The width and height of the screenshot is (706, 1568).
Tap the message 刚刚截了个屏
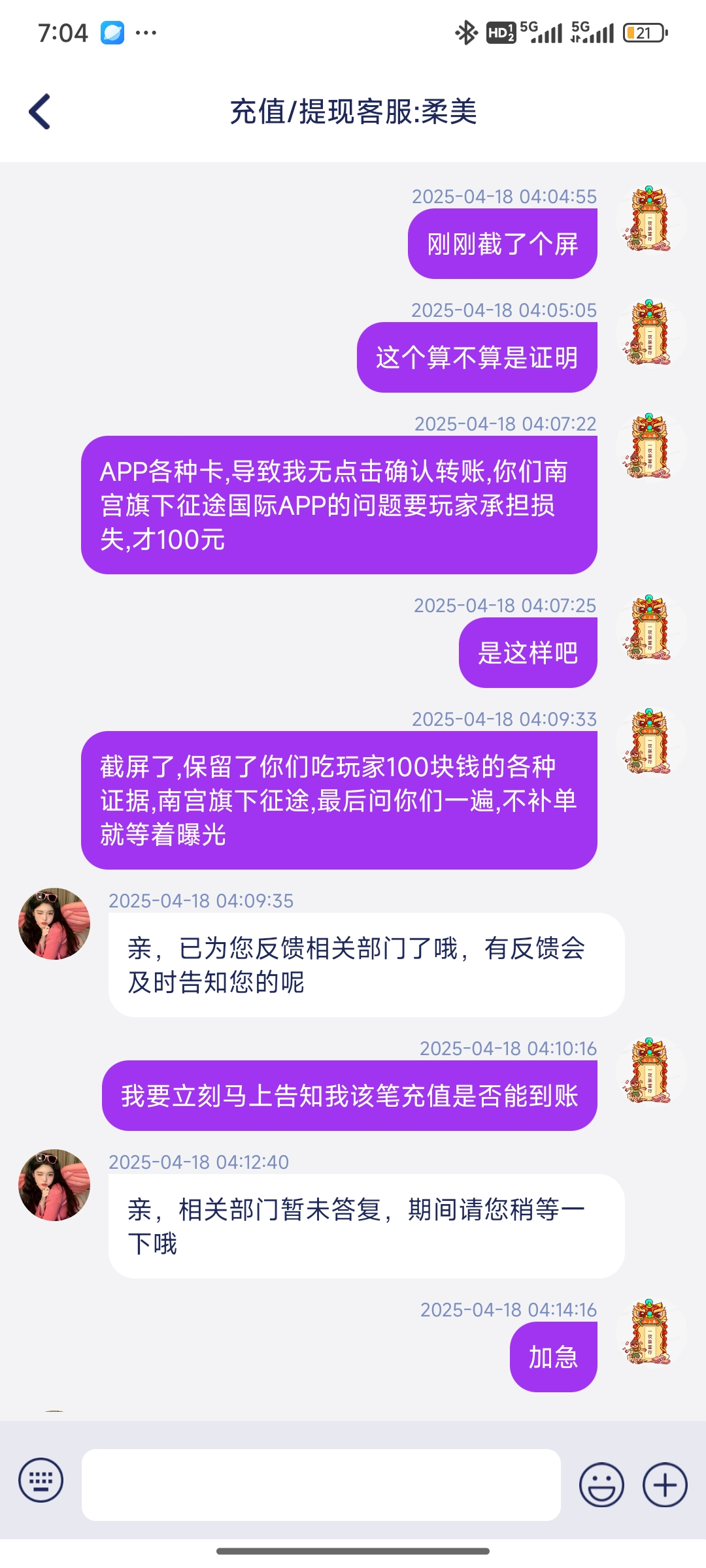tap(503, 242)
